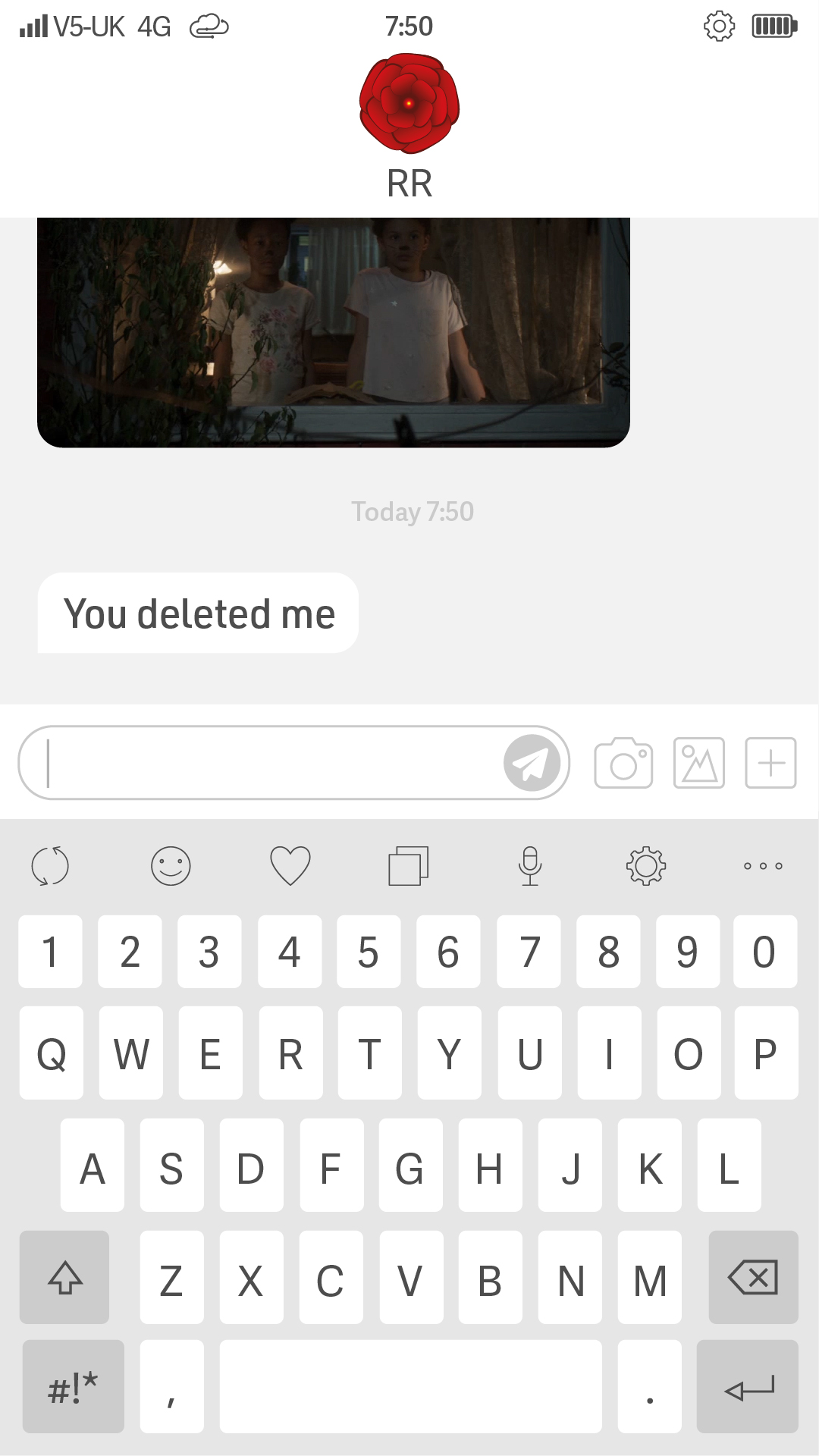Start voice input with microphone

530,866
